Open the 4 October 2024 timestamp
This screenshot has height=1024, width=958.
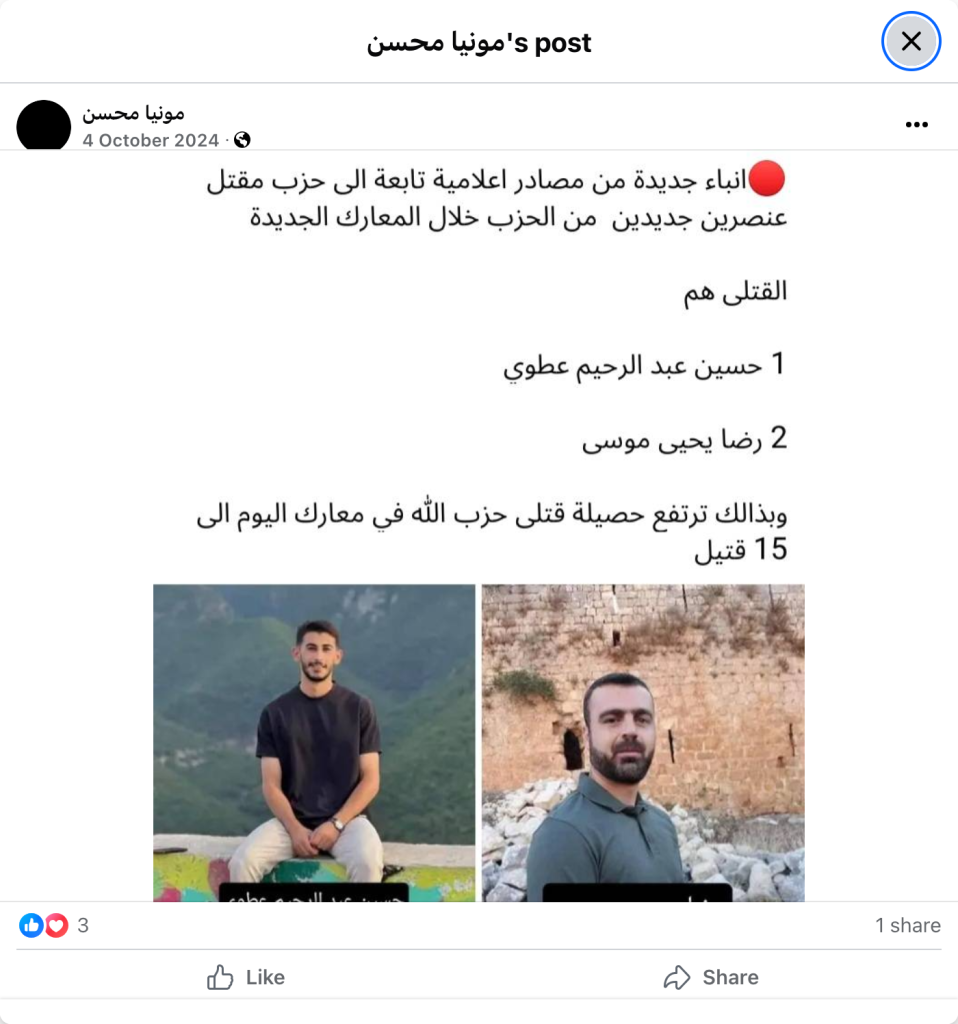[x=150, y=140]
